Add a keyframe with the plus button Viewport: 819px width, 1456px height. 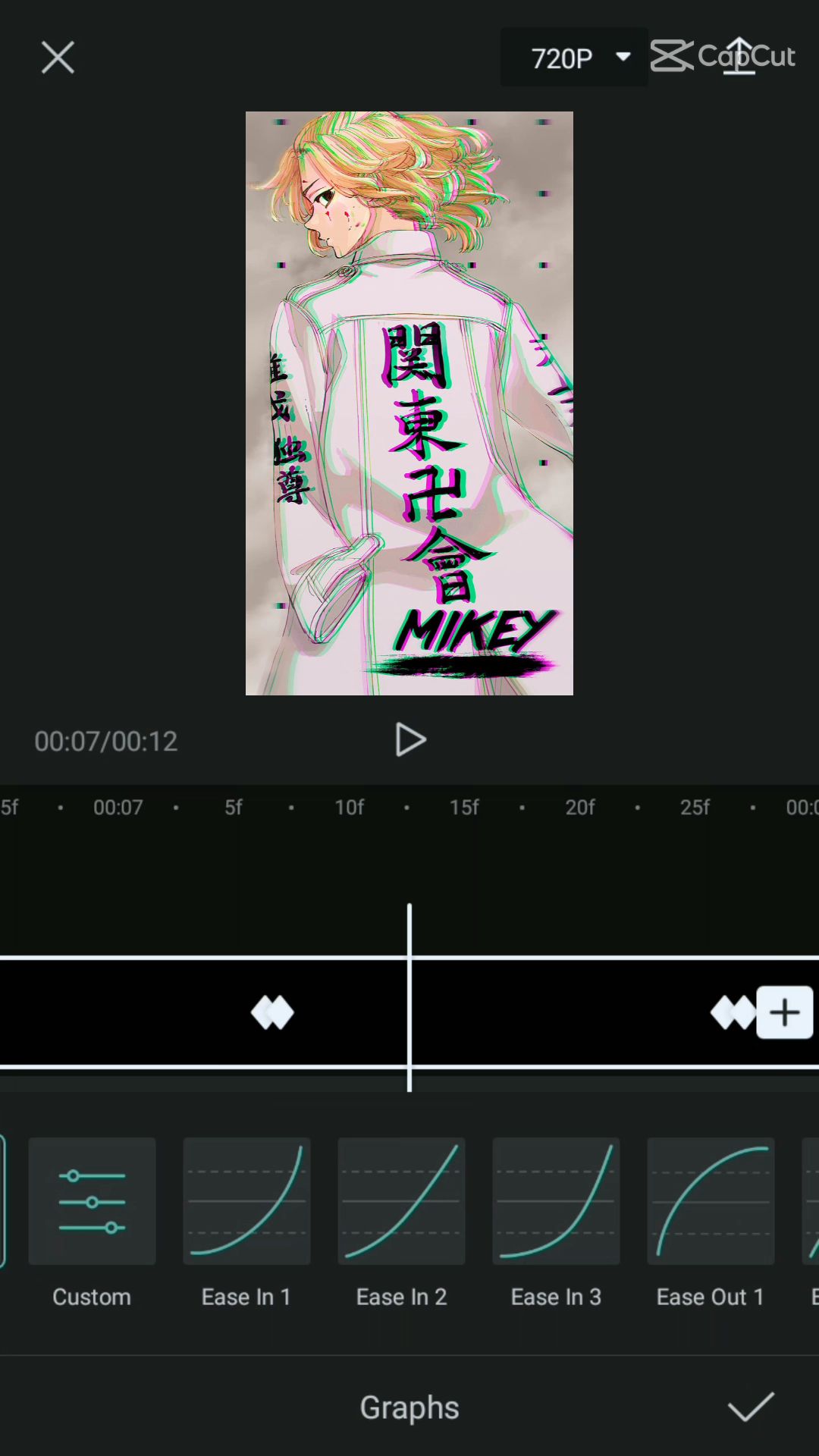click(x=785, y=1012)
